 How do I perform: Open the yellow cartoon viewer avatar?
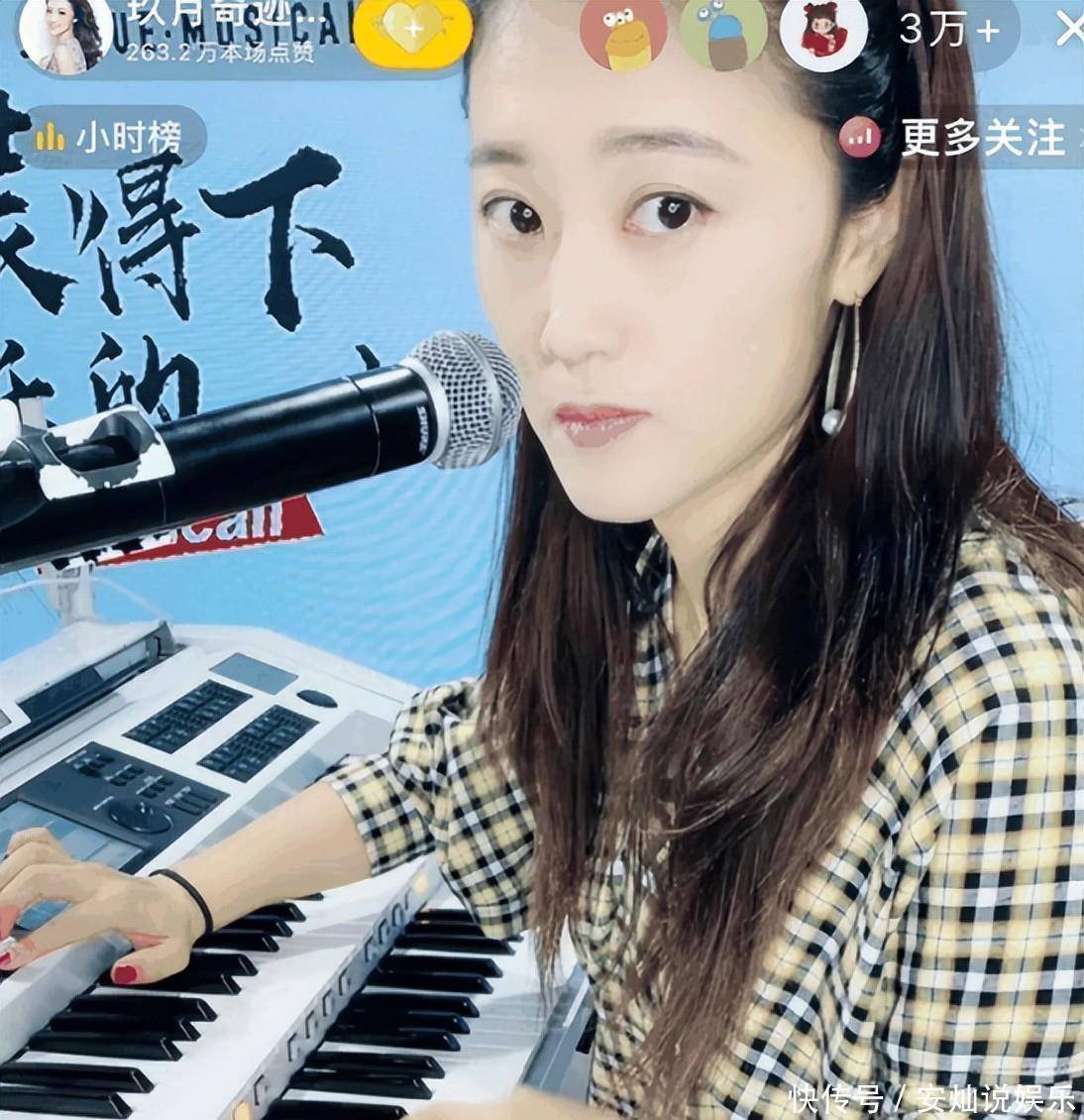[x=623, y=34]
